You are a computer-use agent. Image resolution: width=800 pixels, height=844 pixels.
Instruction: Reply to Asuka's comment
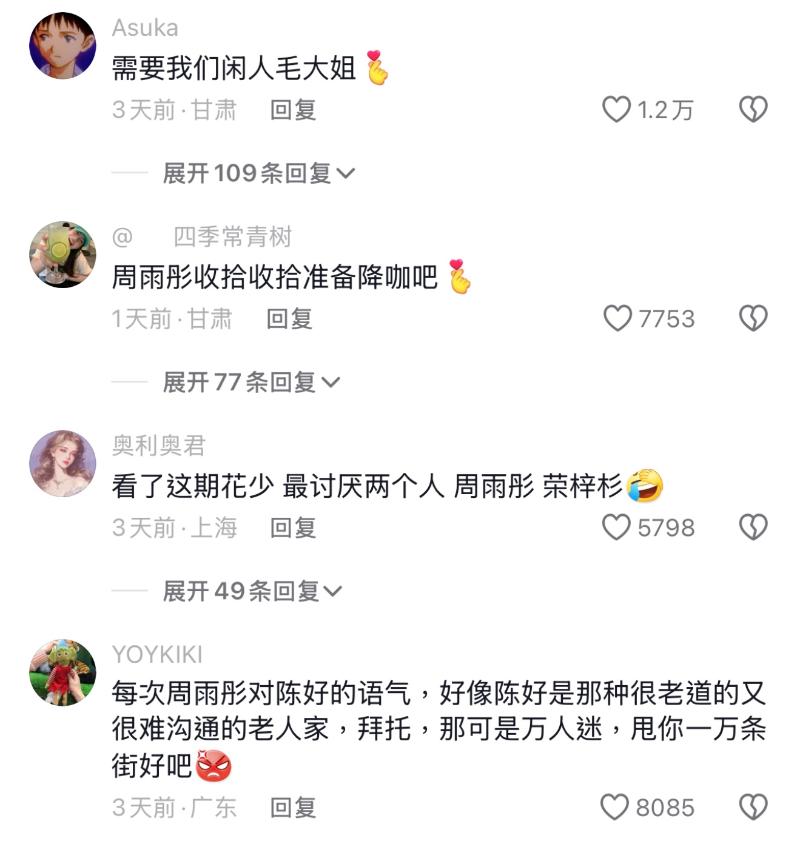(293, 110)
